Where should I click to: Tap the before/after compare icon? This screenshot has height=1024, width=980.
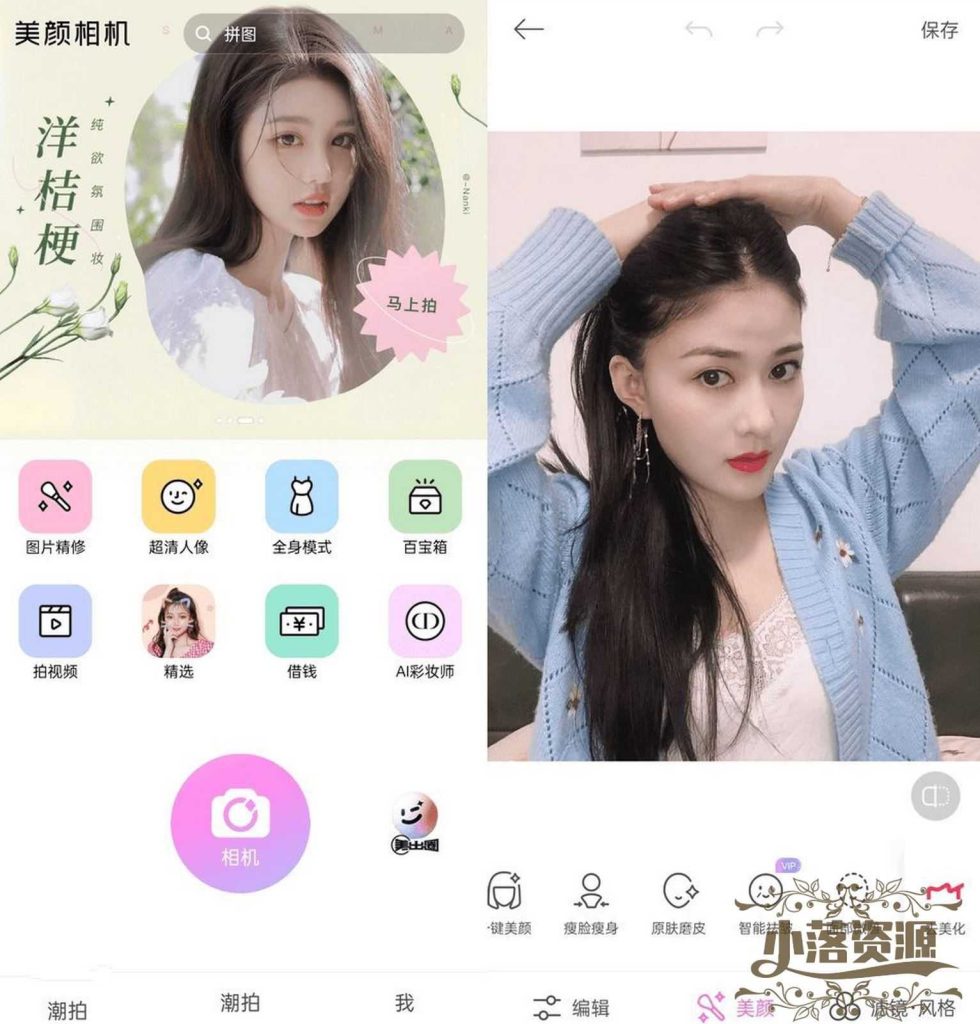point(936,797)
